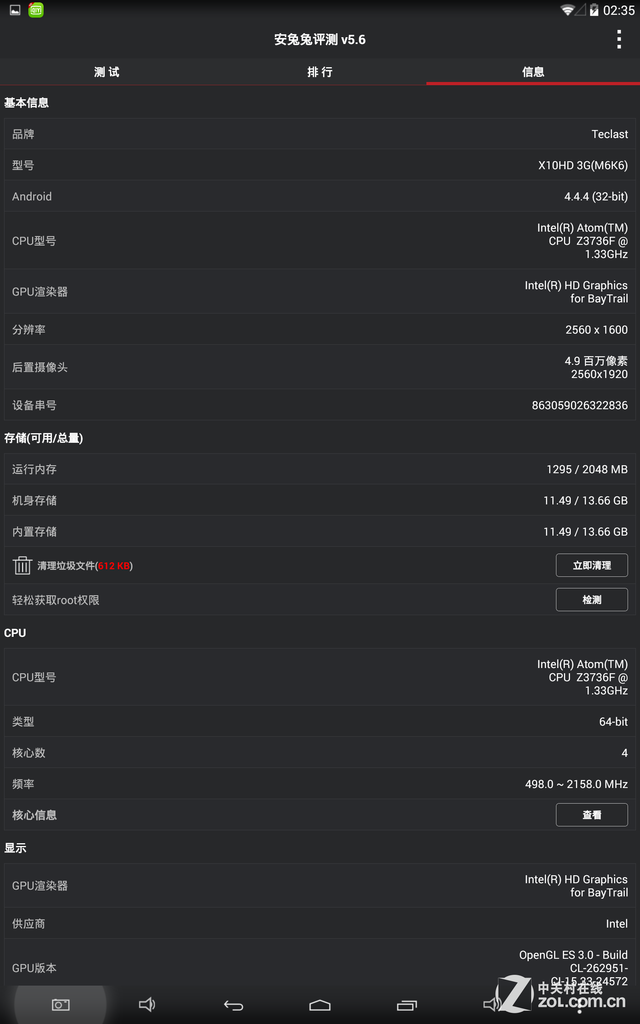Tap the 检测 root button
This screenshot has width=640, height=1024.
coord(592,600)
